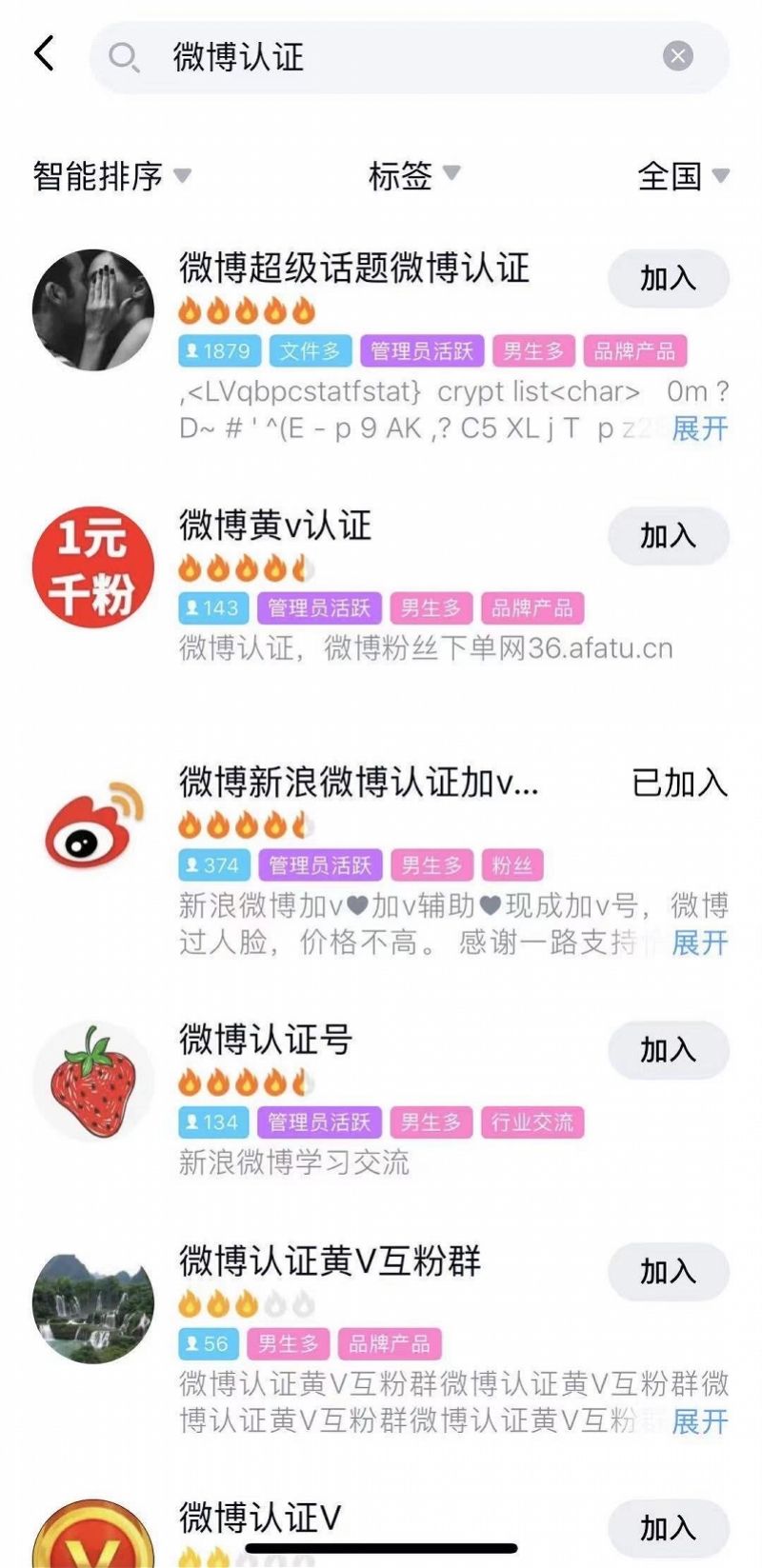Clear the search field with the X icon

677,55
